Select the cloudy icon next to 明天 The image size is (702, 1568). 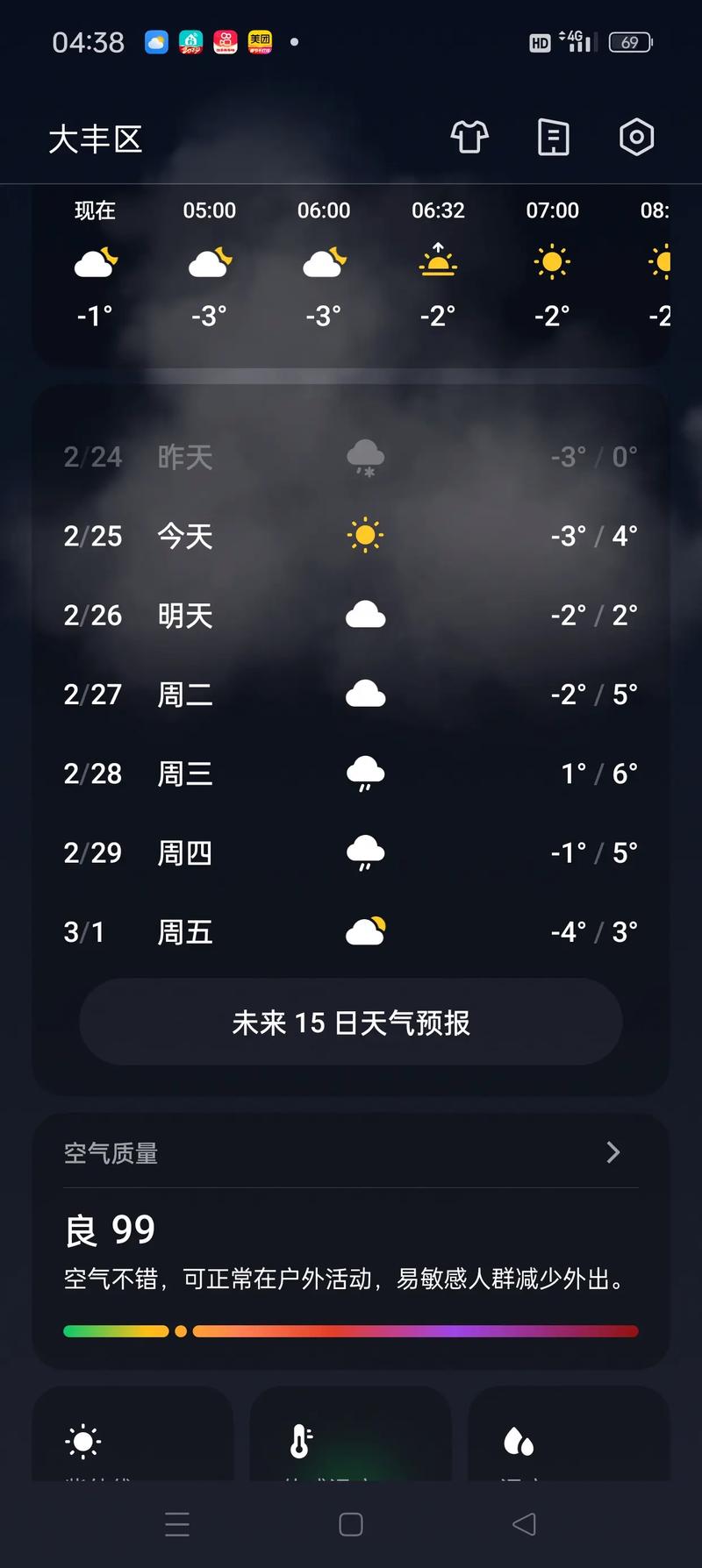[364, 614]
